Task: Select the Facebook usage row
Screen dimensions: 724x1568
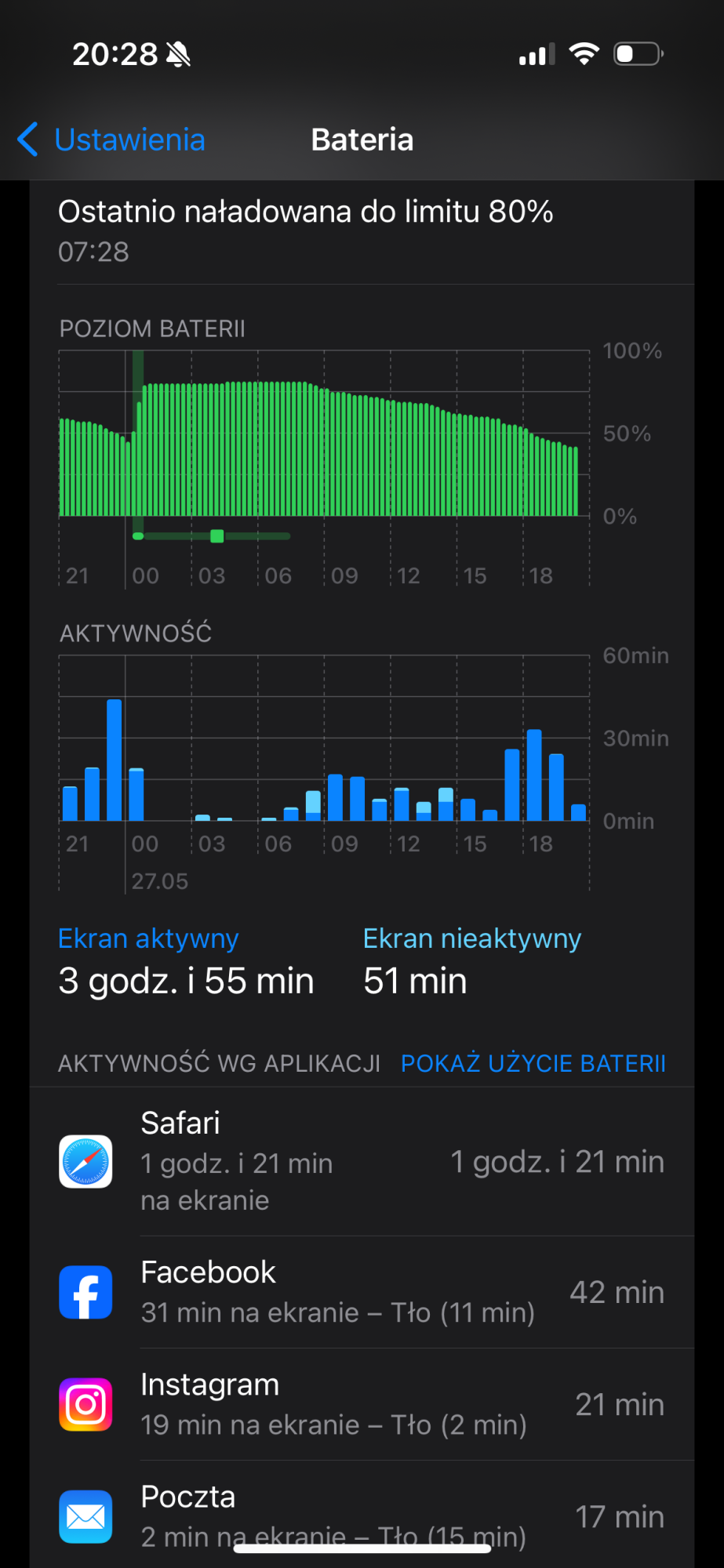Action: (362, 1292)
